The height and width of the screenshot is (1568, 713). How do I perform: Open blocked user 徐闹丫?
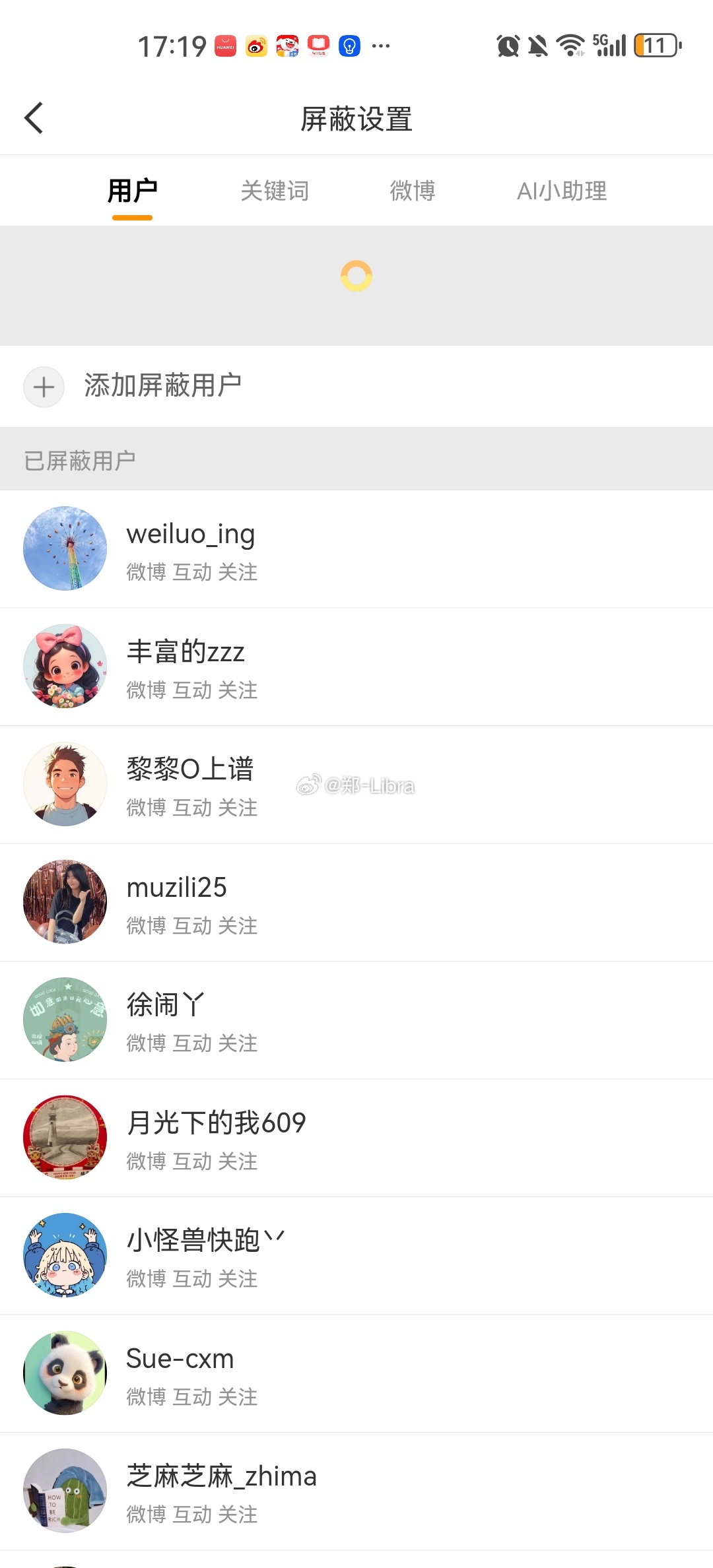point(165,1020)
